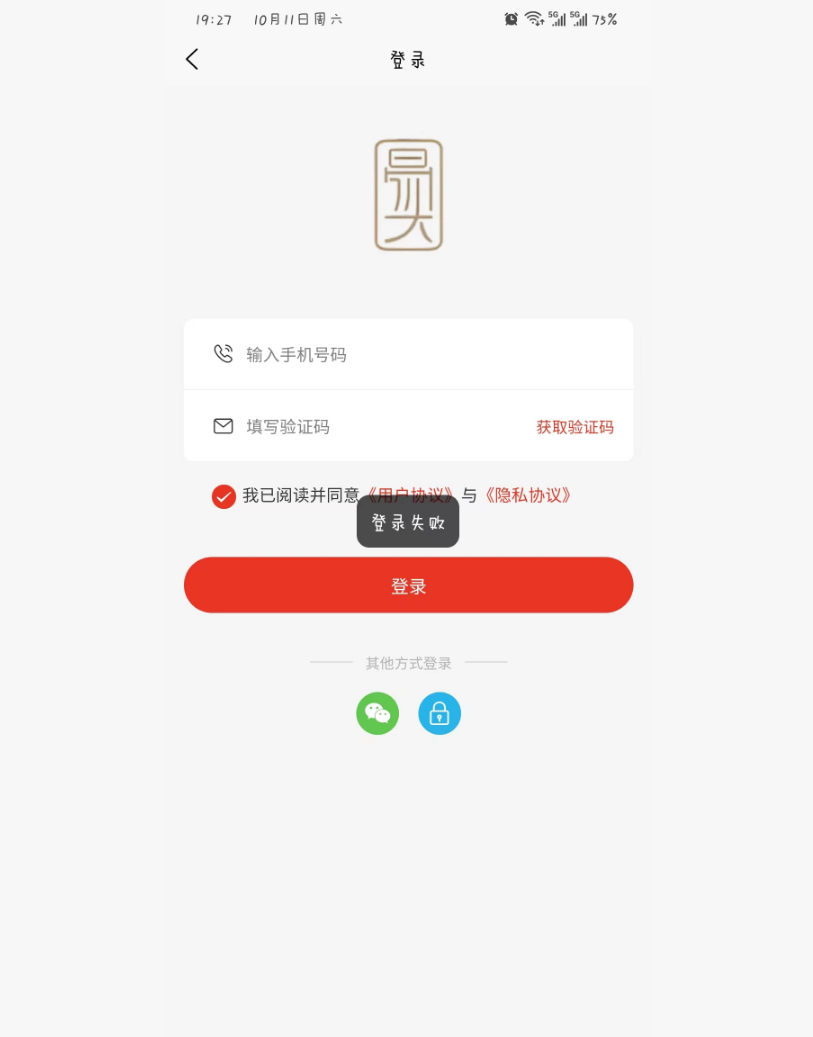
Task: Tap the red 登录 button
Action: click(408, 586)
